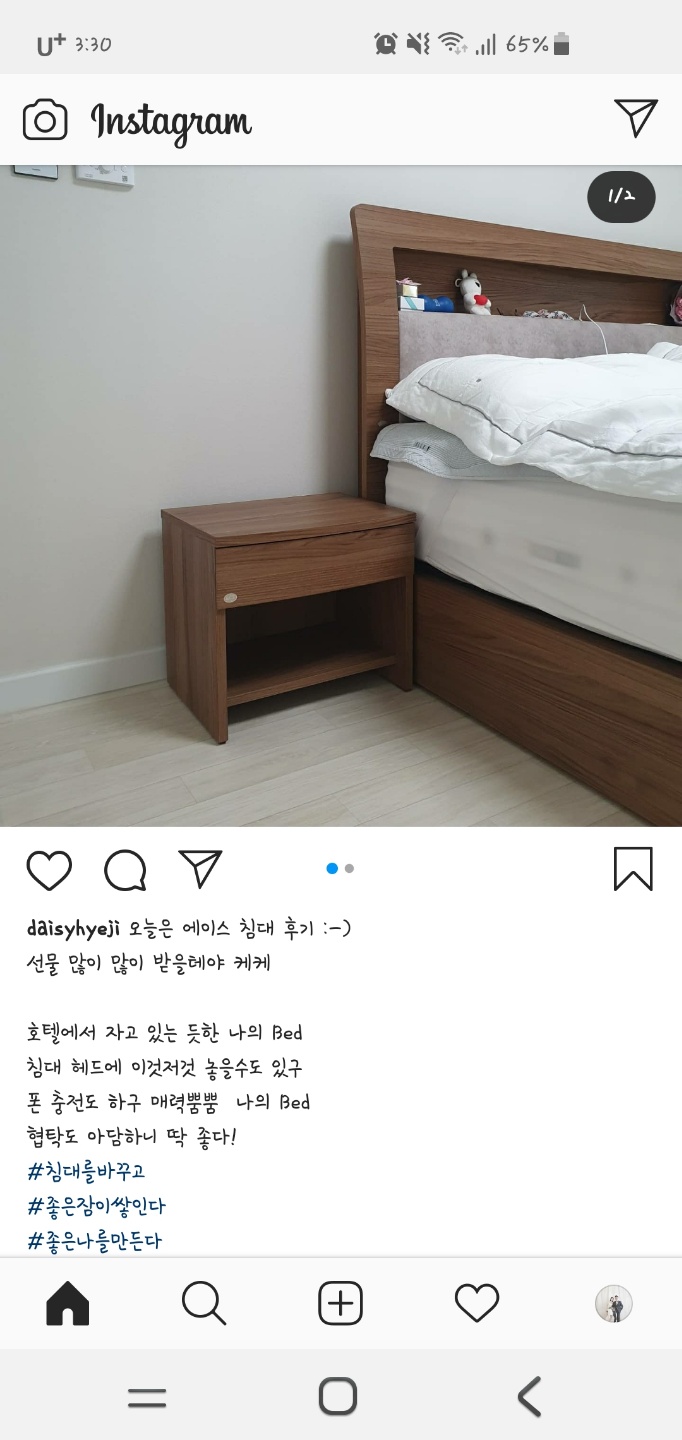Go to the Home feed tab

[68, 1304]
